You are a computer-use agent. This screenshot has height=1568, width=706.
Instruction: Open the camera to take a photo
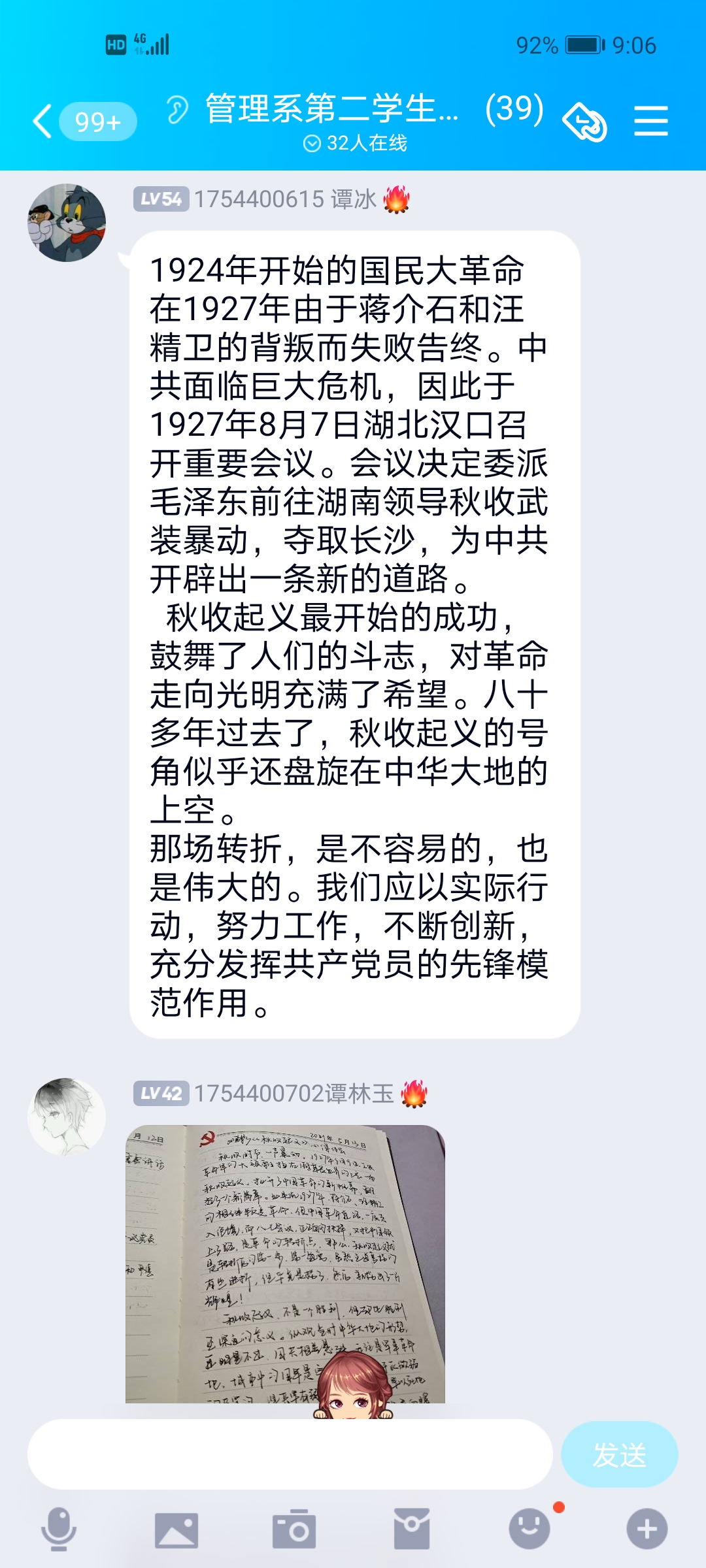point(294,1529)
